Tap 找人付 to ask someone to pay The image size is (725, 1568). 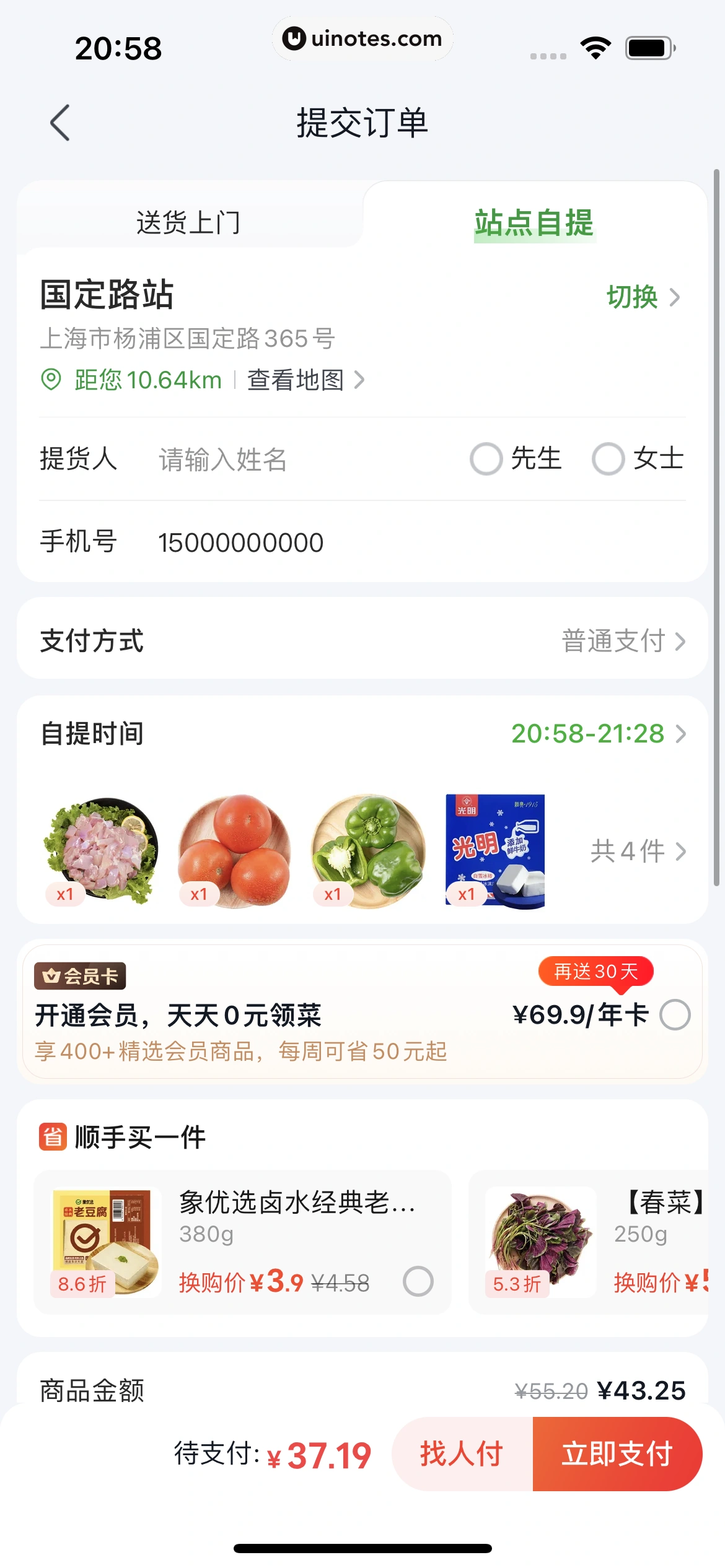coord(462,1453)
